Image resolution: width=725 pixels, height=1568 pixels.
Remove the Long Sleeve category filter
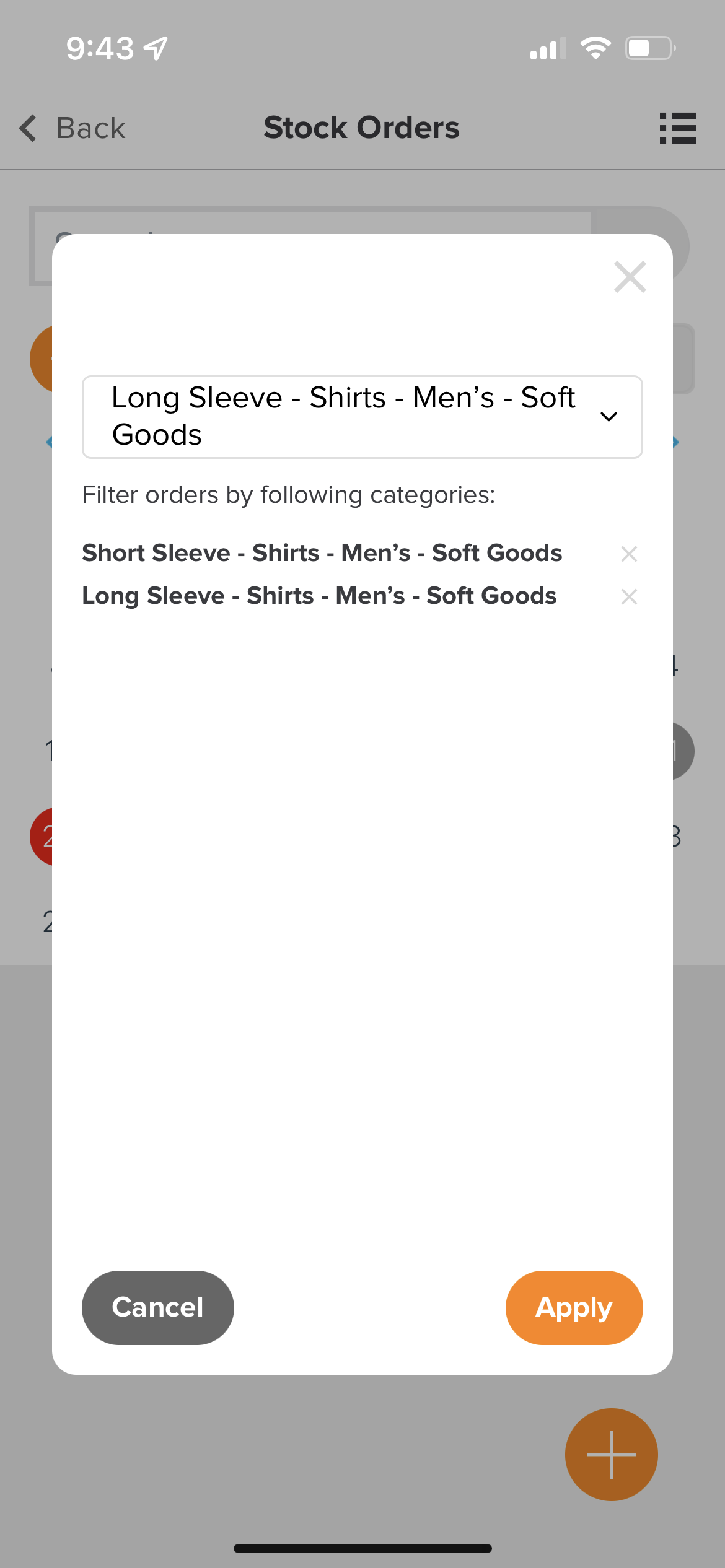(629, 596)
